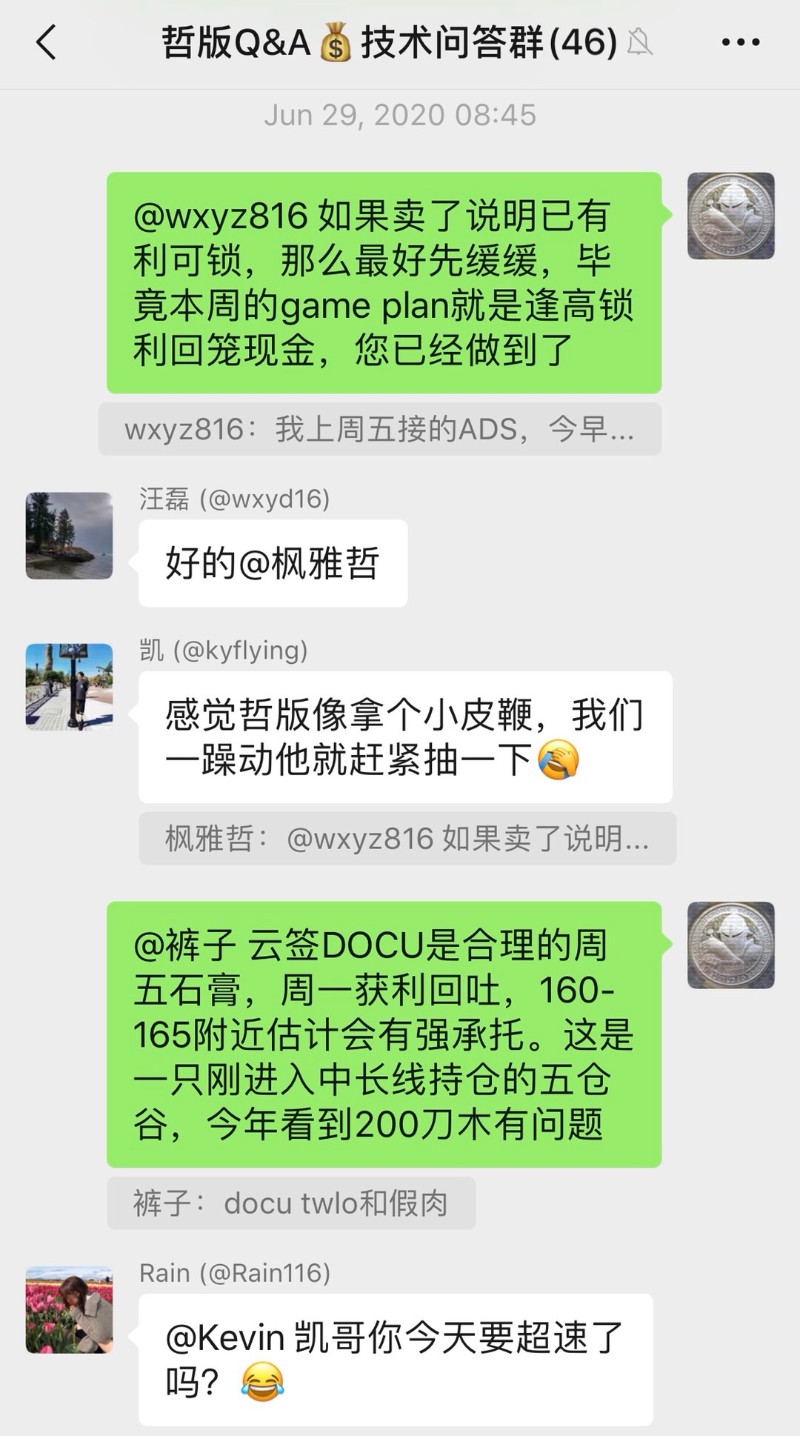Jump to quoted wxyz816 ADS message
Viewport: 800px width, 1436px height.
380,430
